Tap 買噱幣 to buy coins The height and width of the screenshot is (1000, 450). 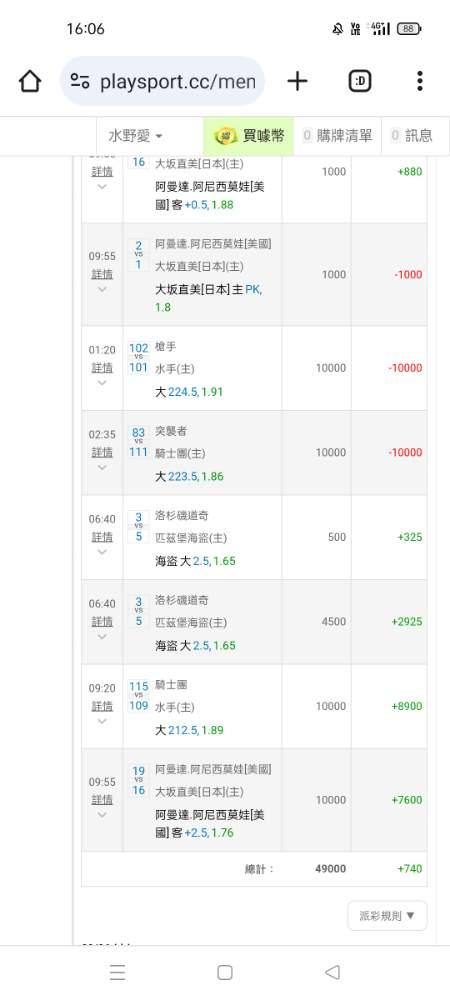click(249, 136)
